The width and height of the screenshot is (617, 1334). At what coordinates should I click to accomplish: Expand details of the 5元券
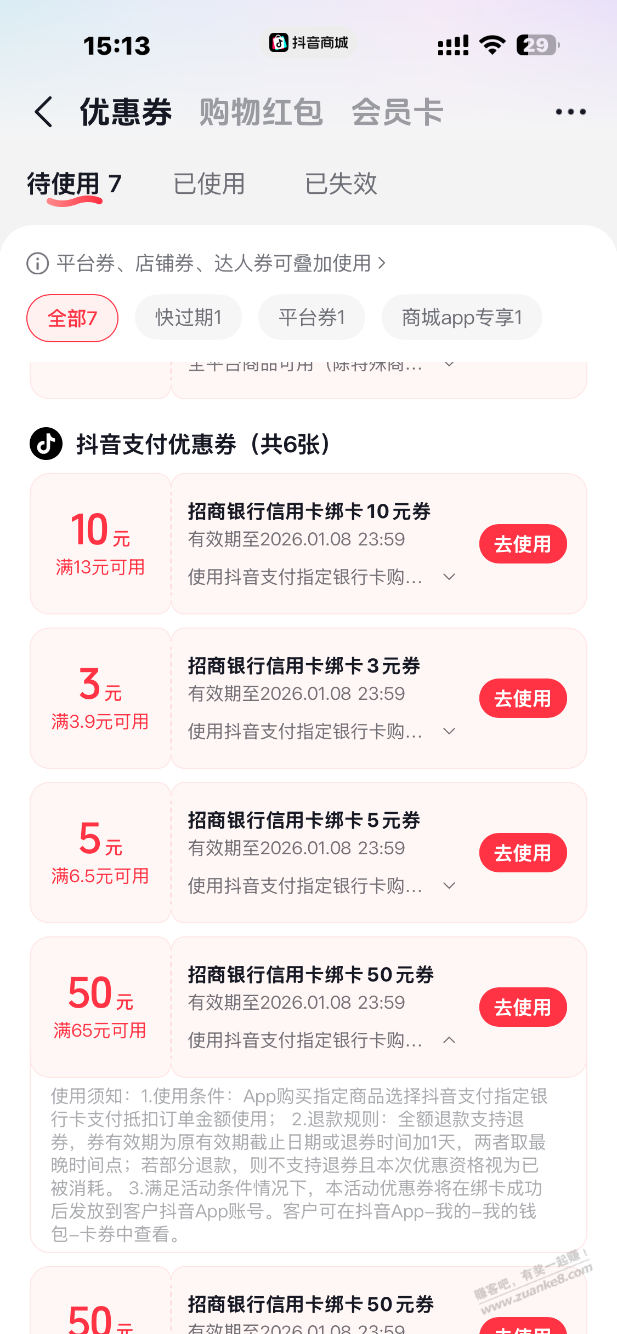click(449, 886)
